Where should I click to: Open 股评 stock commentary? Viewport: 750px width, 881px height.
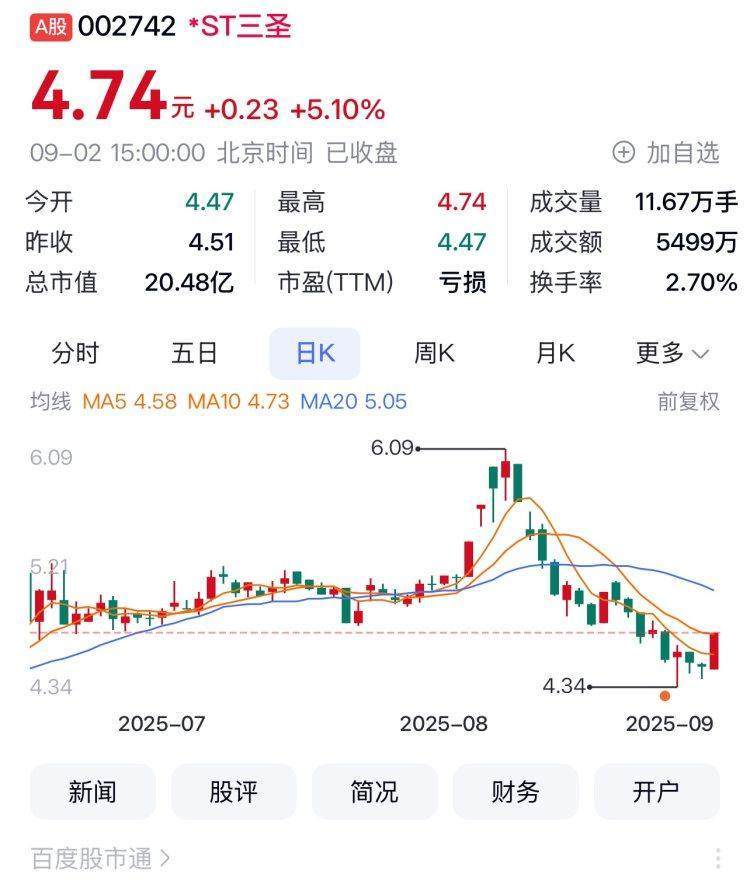(234, 792)
